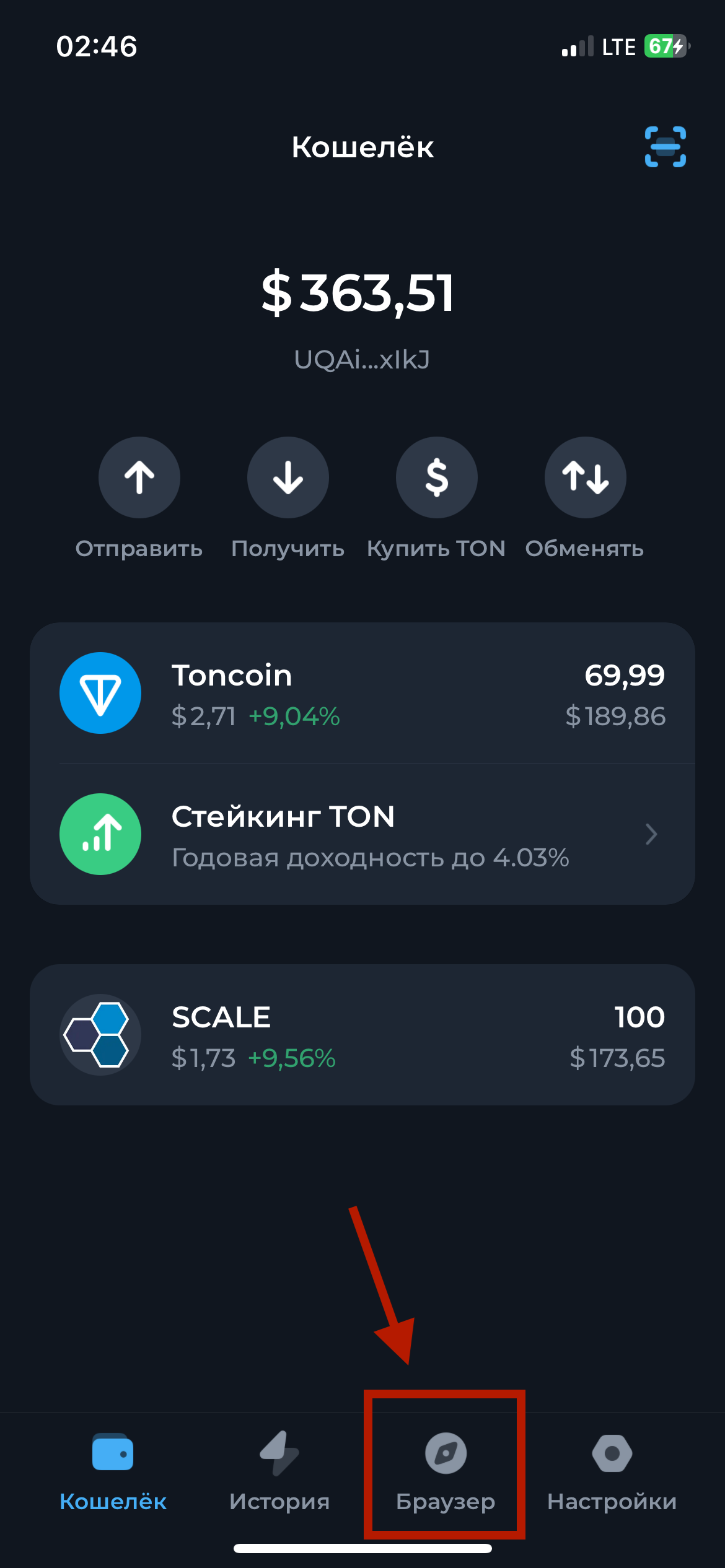
Task: Open the QR code scanner
Action: coord(665,147)
